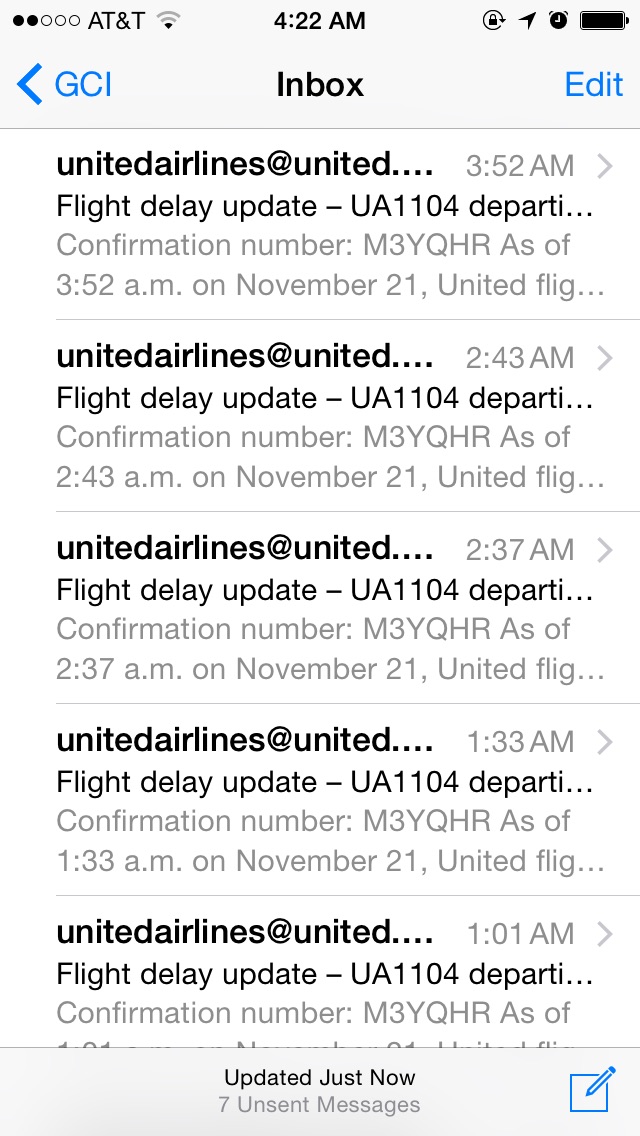Go back to the GCI mailbox
The height and width of the screenshot is (1136, 640).
[x=65, y=85]
